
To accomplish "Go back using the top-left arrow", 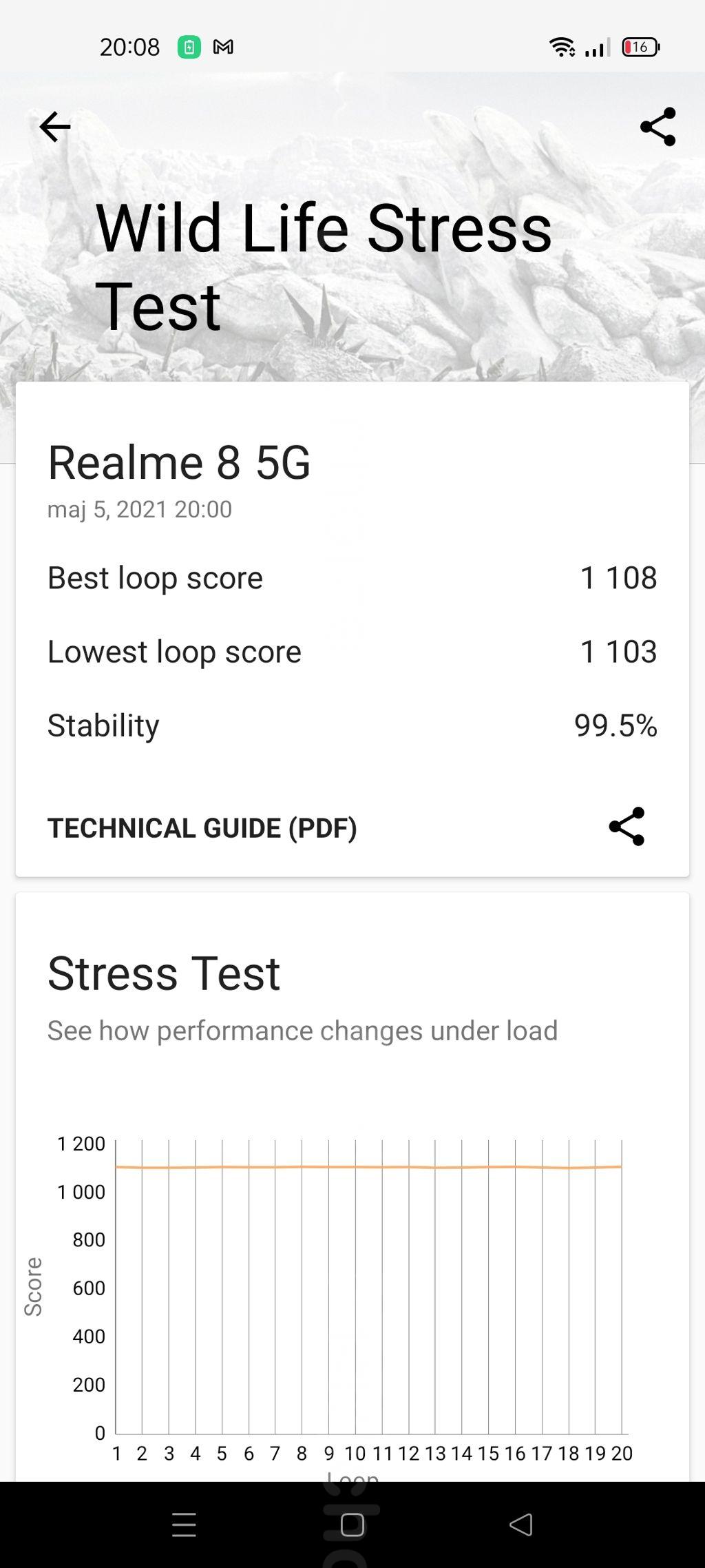I will click(55, 127).
